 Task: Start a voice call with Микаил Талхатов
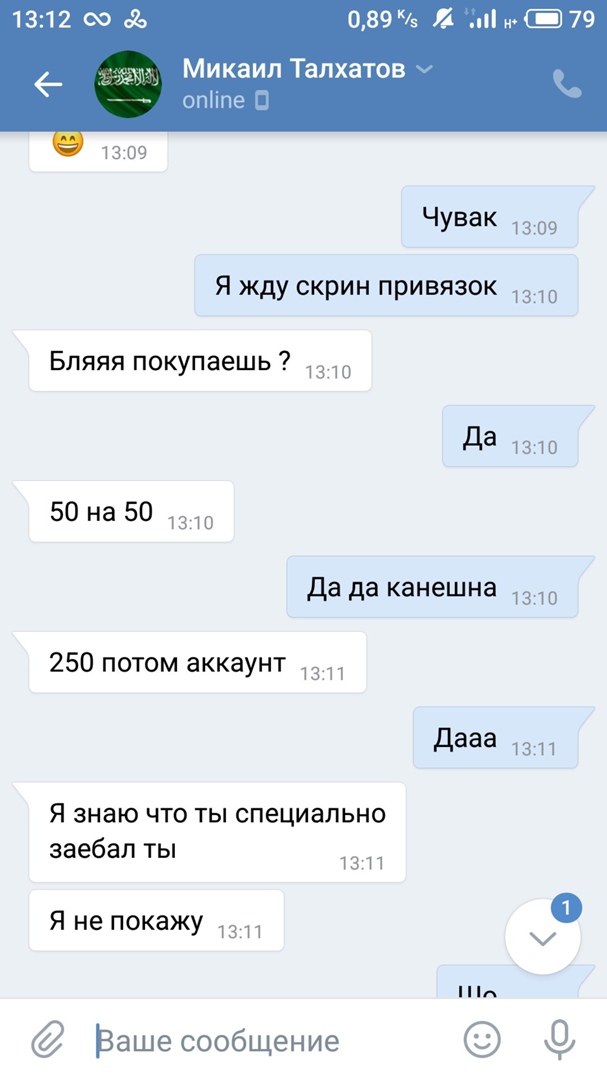[567, 85]
